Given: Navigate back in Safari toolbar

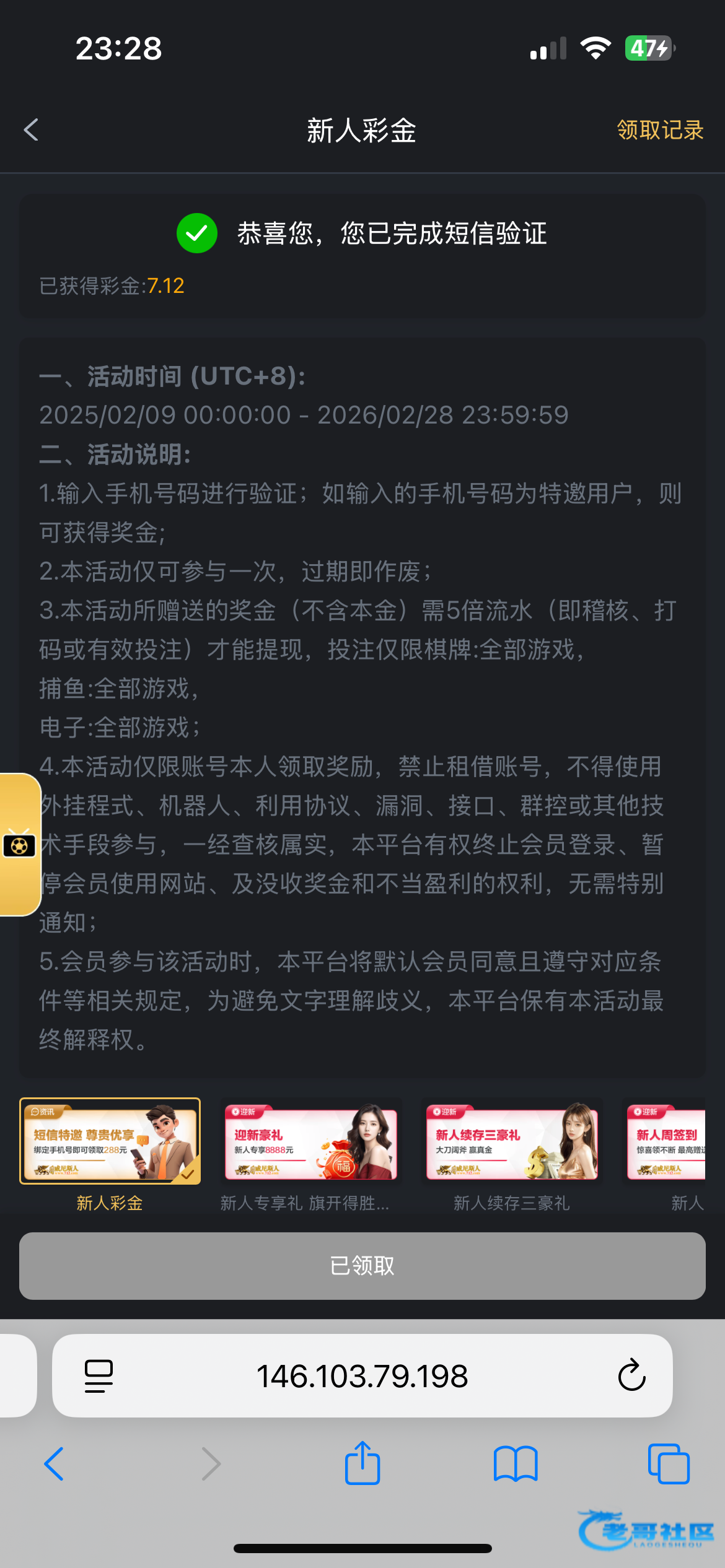Looking at the screenshot, I should pos(55,1464).
